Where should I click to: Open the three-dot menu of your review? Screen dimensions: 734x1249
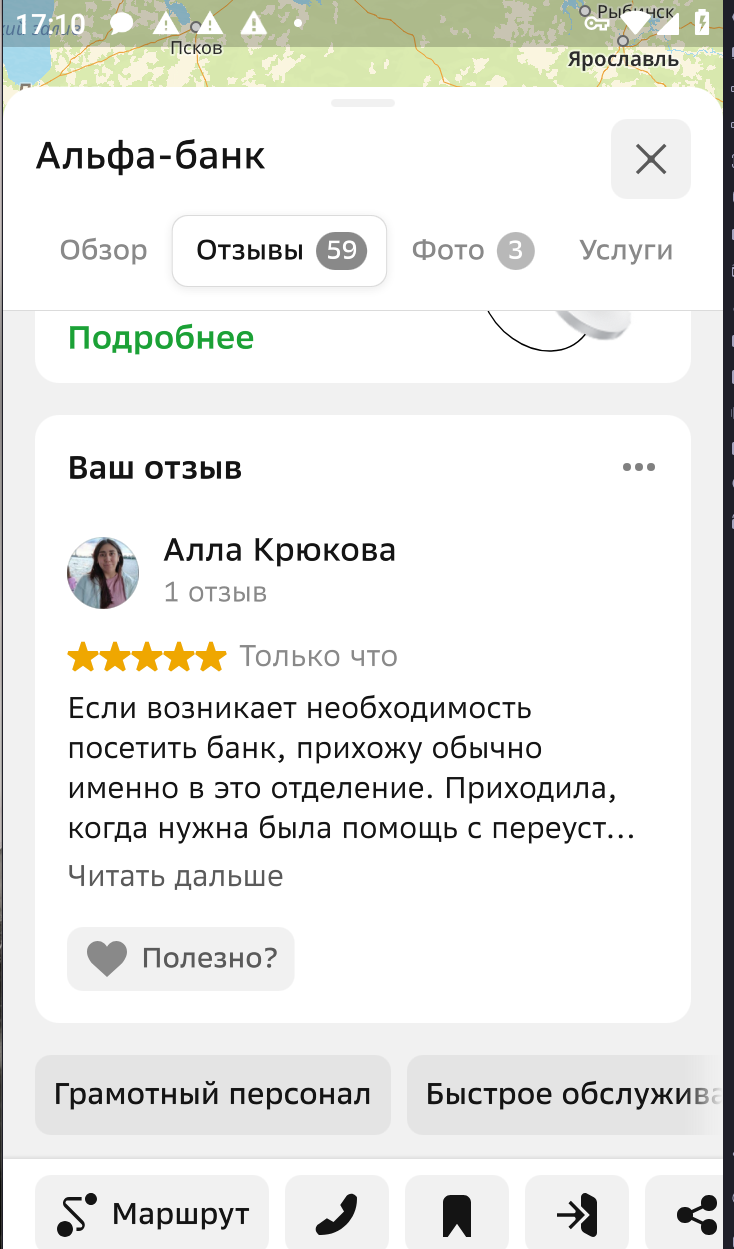pyautogui.click(x=638, y=467)
